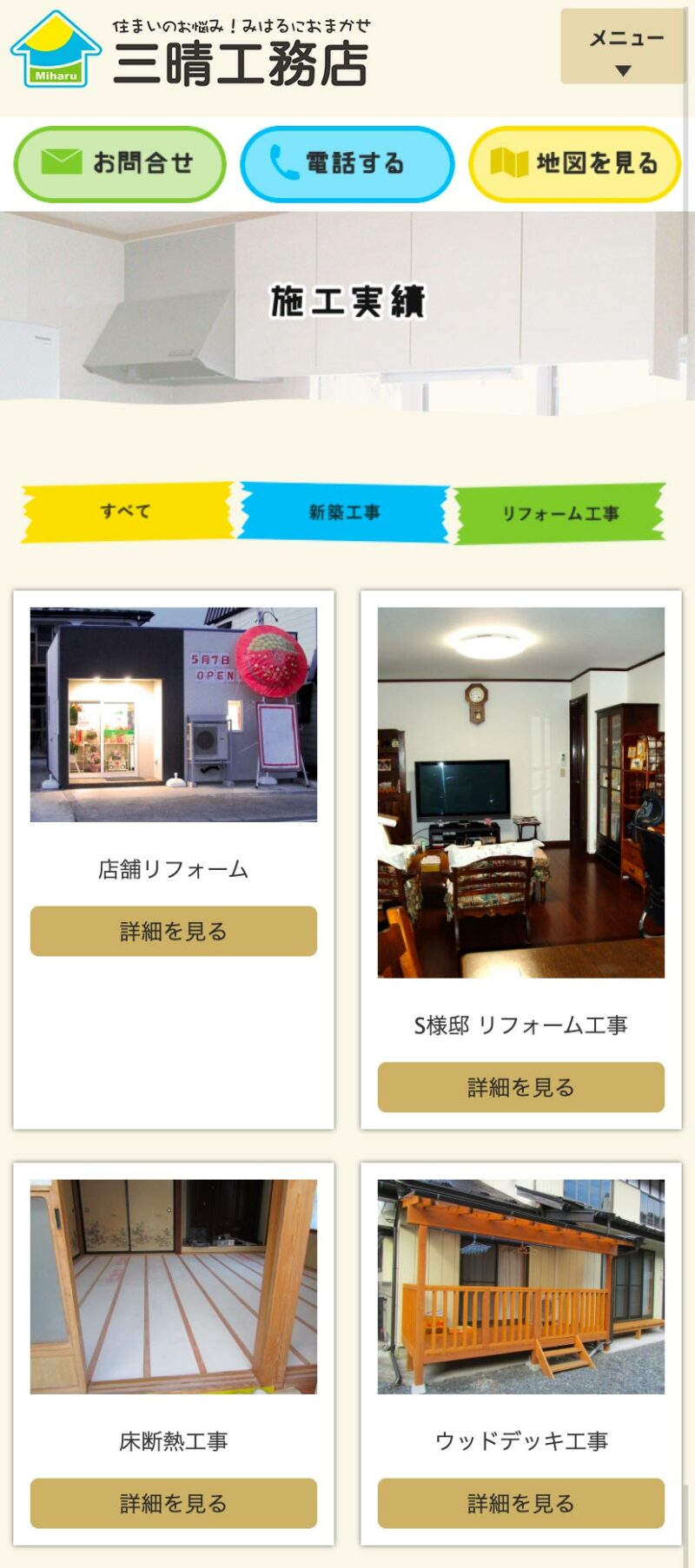This screenshot has height=1568, width=695.
Task: Select the すべて filter tab
Action: point(127,511)
